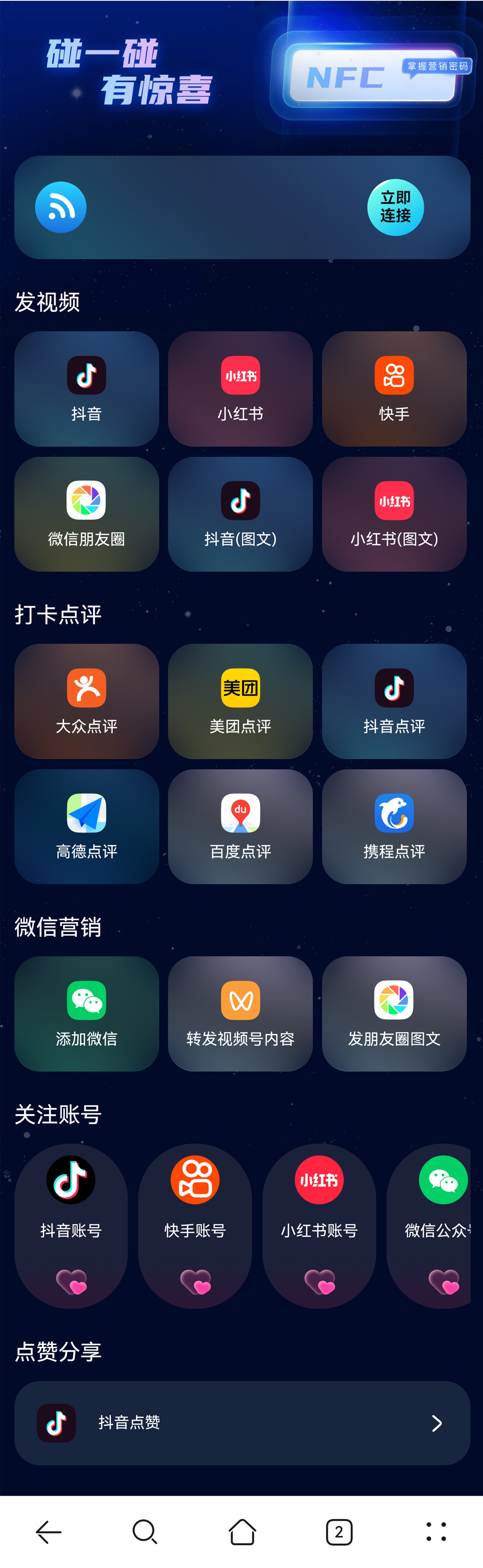Open the 快手账号 follow card
The width and height of the screenshot is (483, 1568).
tap(195, 1225)
